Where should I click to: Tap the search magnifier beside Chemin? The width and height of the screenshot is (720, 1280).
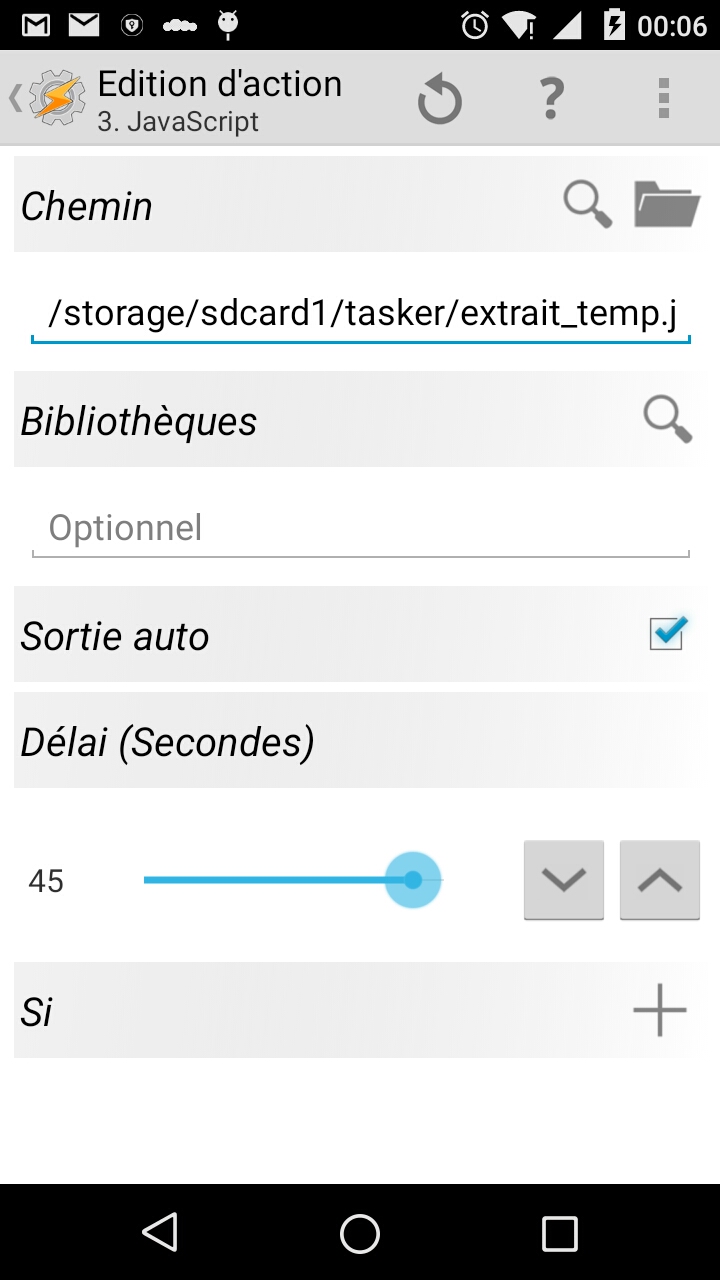(587, 204)
